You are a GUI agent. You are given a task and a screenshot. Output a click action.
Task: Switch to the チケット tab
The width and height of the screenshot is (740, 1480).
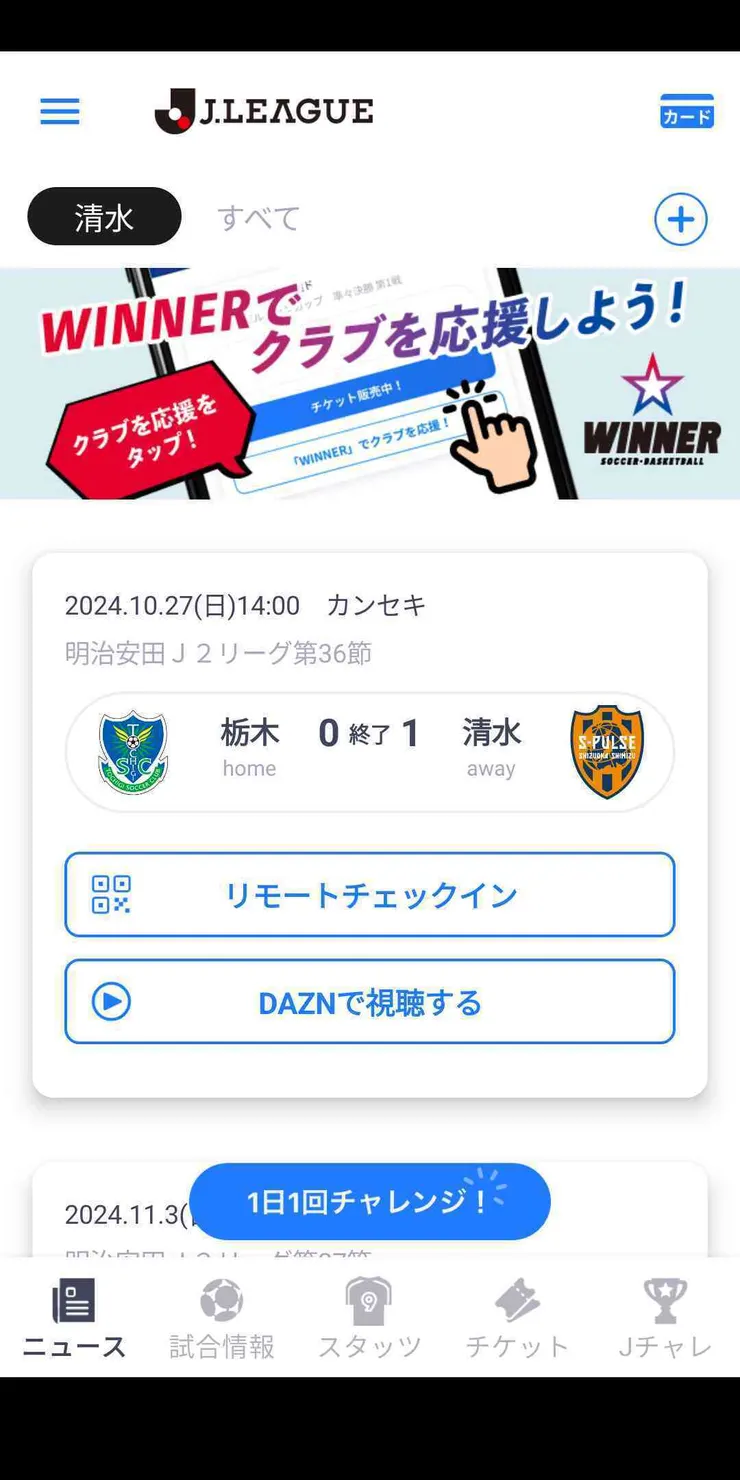pos(517,1319)
